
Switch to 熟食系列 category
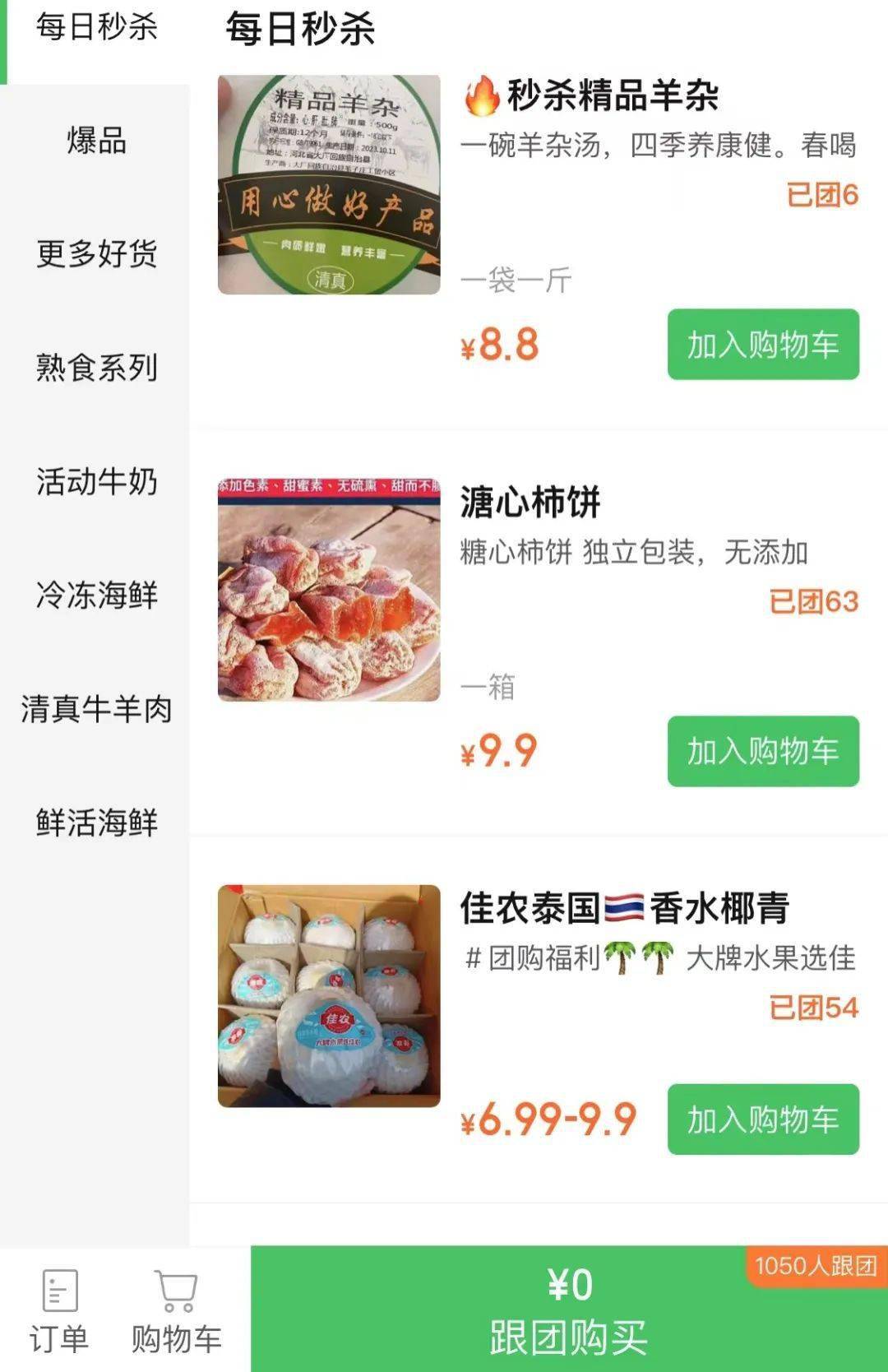[x=96, y=368]
